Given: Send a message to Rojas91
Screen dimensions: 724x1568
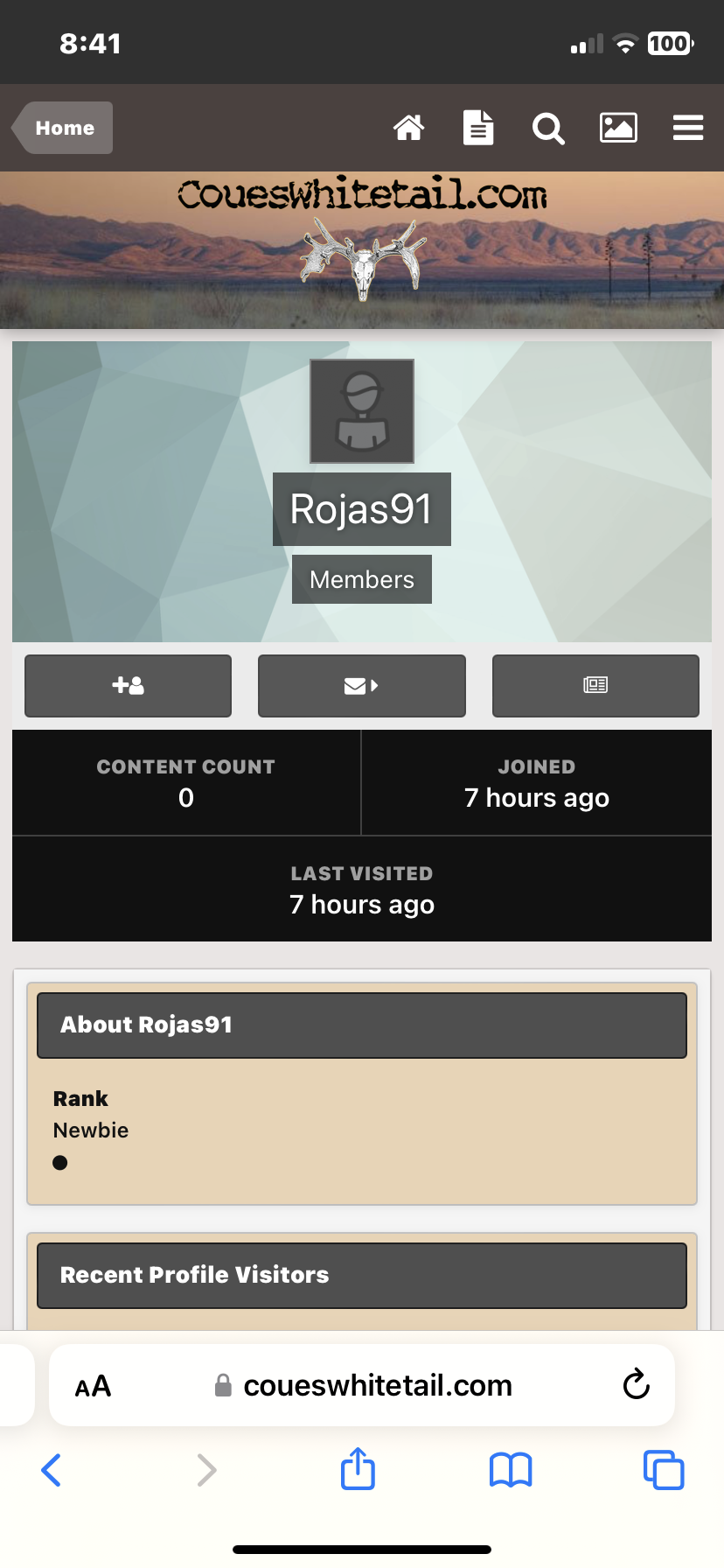Looking at the screenshot, I should 362,686.
